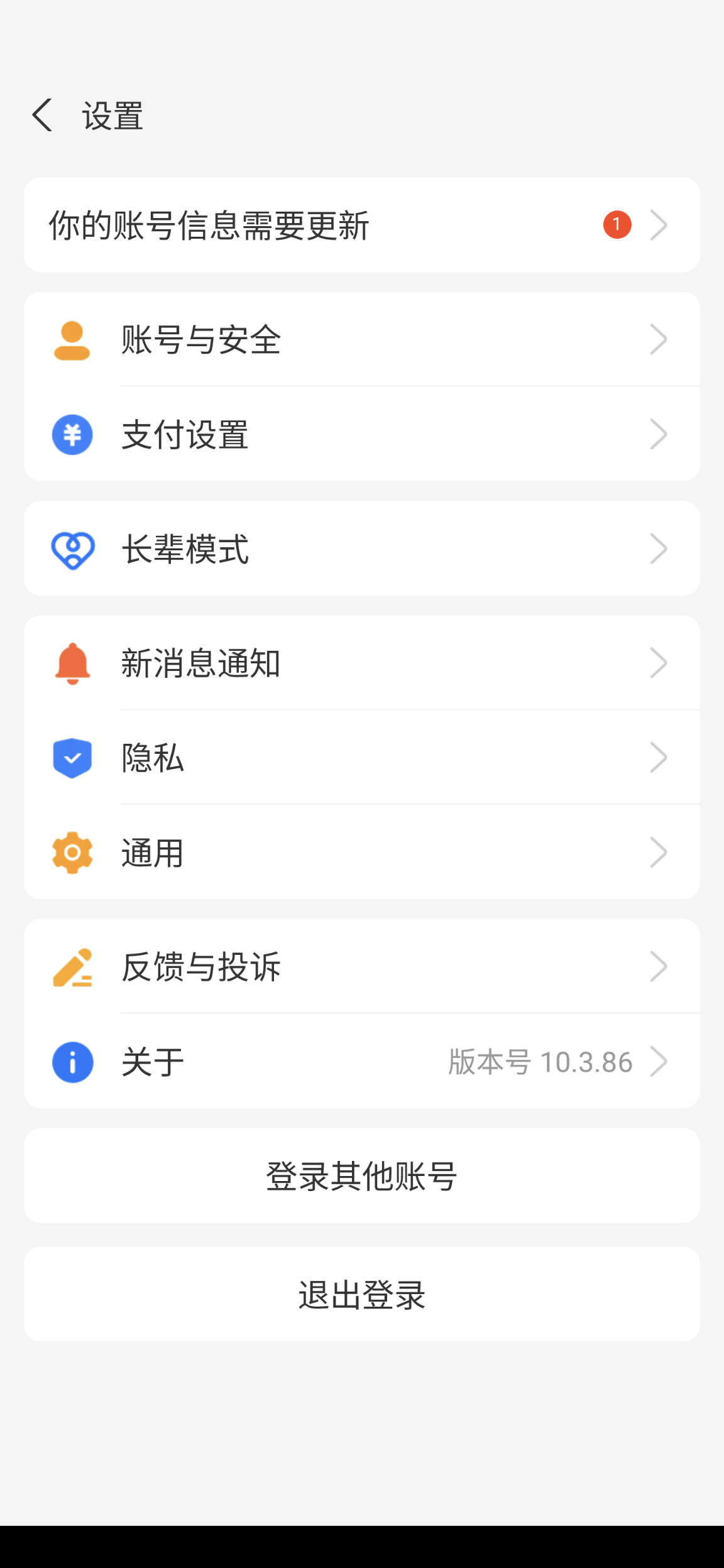Image resolution: width=724 pixels, height=1568 pixels.
Task: Expand the chevron on 账号与安全 row
Action: point(659,339)
